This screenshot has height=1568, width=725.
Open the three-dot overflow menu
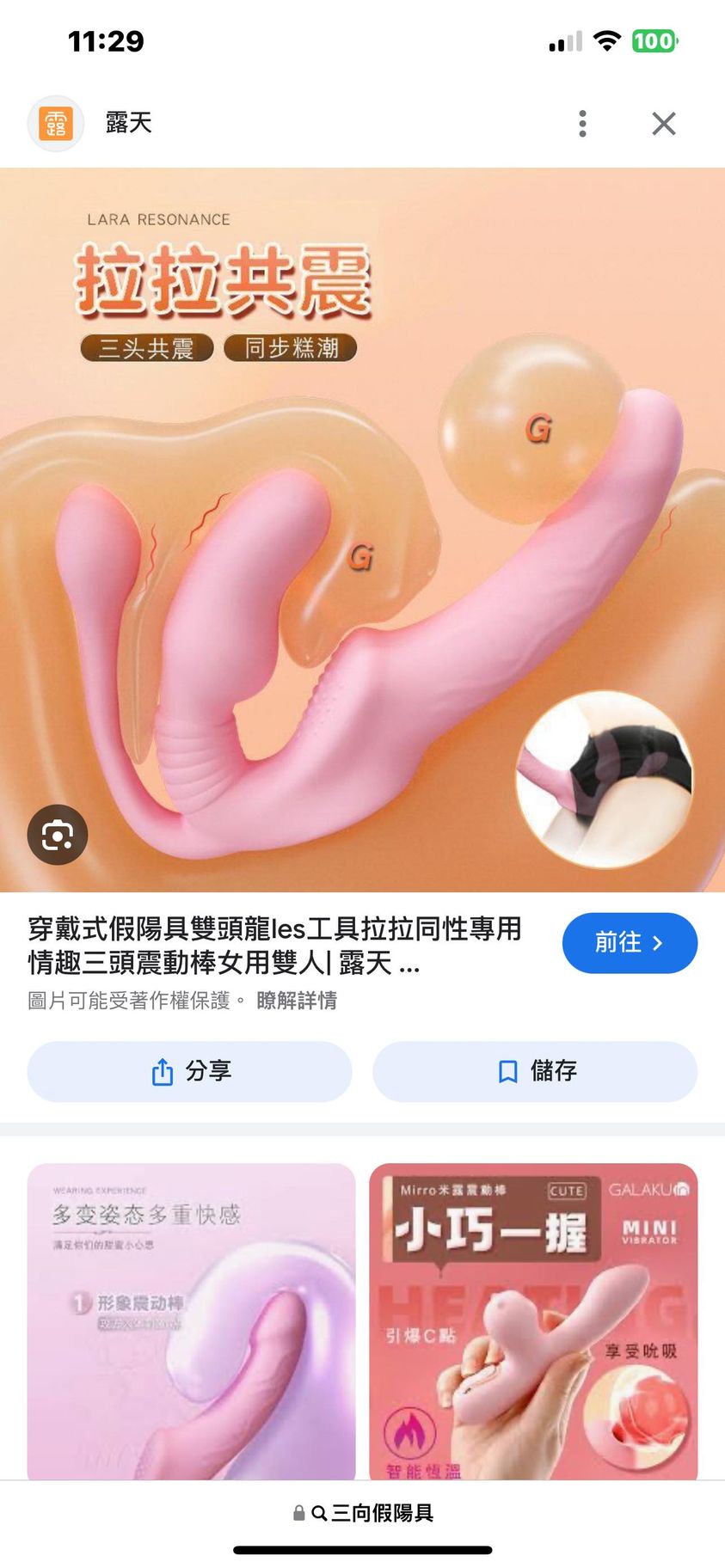(582, 124)
